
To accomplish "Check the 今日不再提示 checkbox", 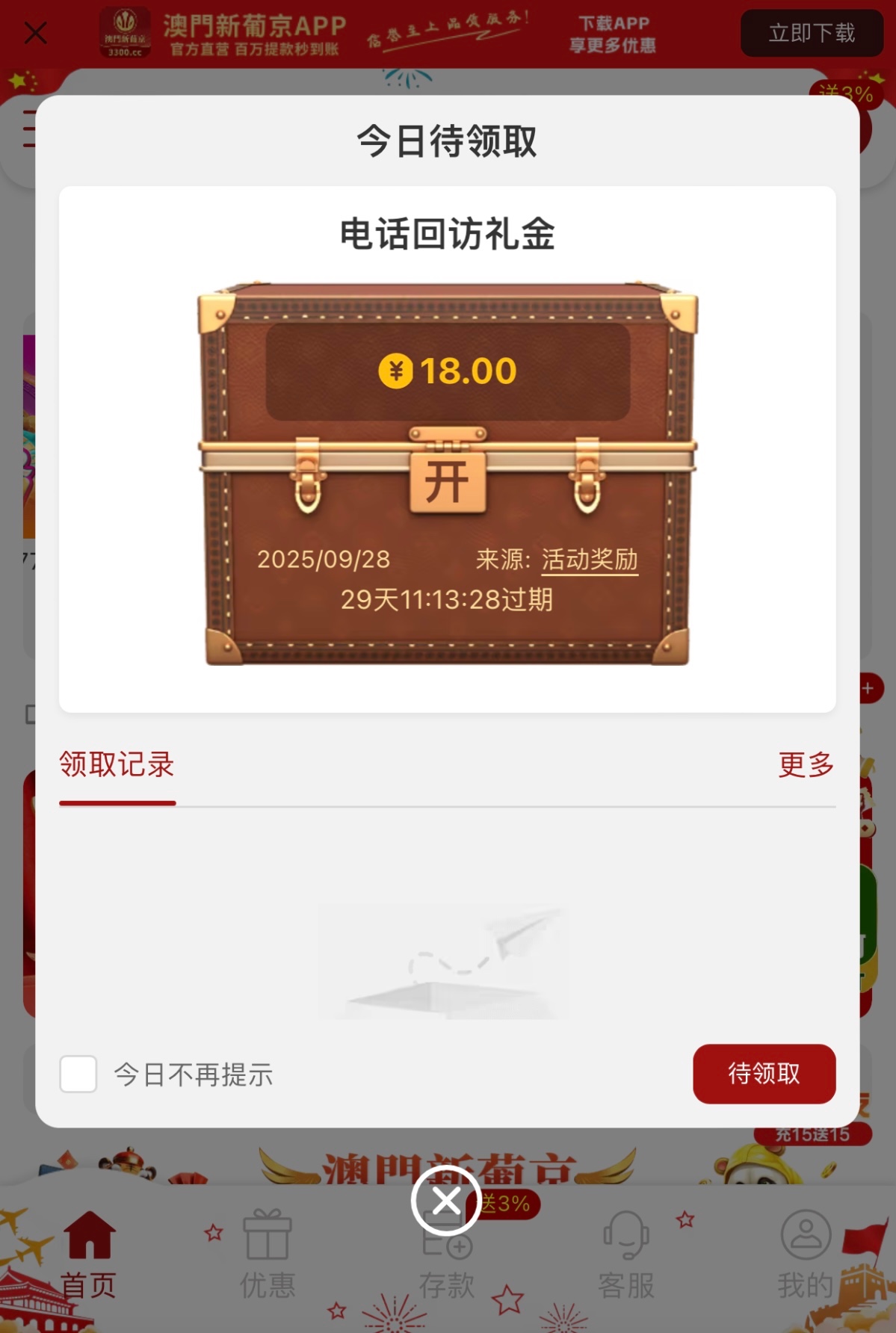I will point(78,1074).
